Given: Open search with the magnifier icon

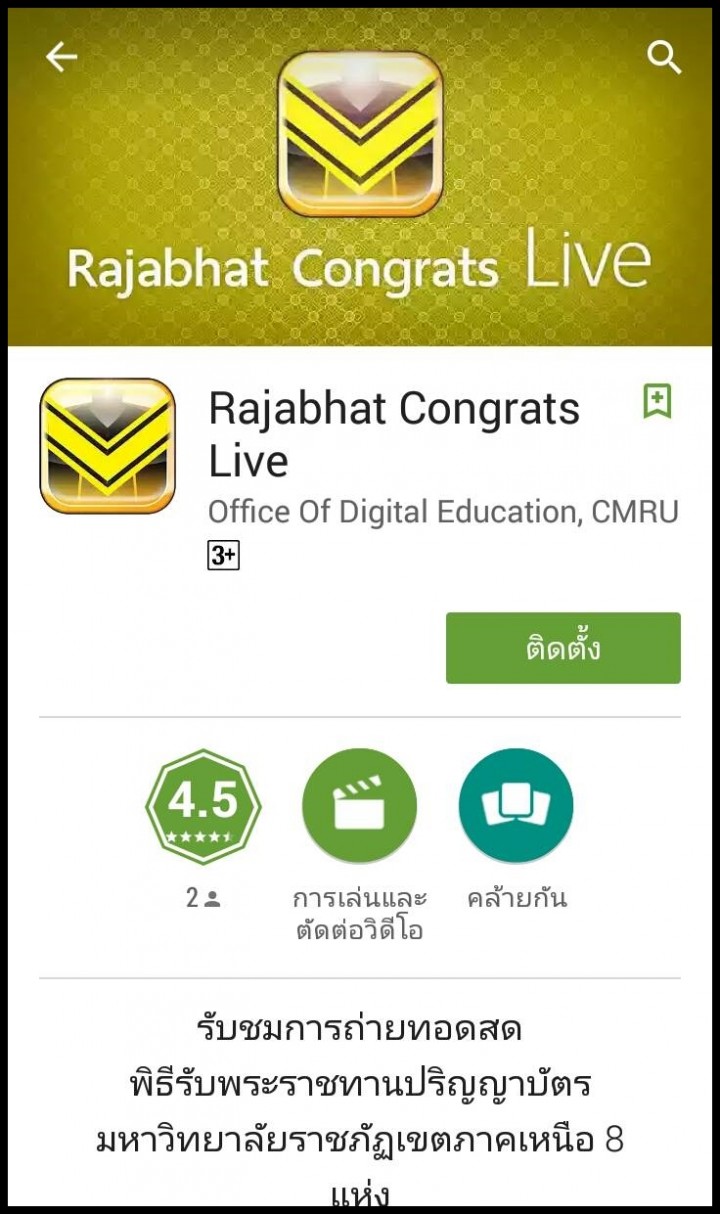Looking at the screenshot, I should coord(664,58).
